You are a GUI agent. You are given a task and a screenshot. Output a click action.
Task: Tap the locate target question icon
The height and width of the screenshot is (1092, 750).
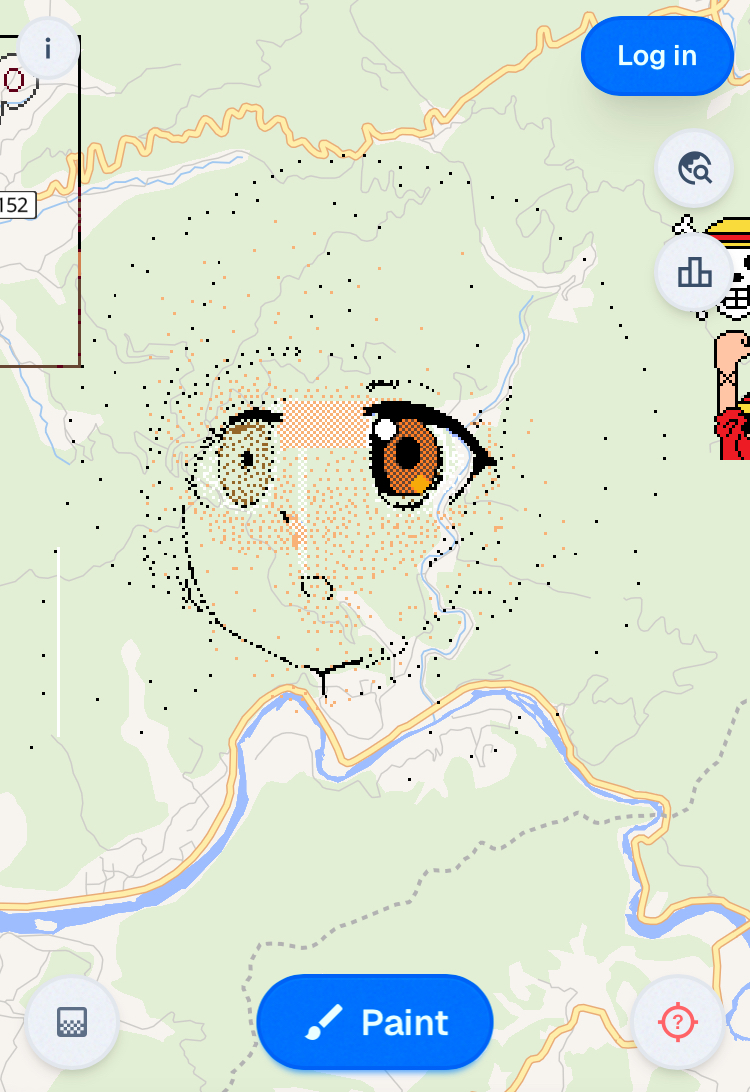point(678,1022)
